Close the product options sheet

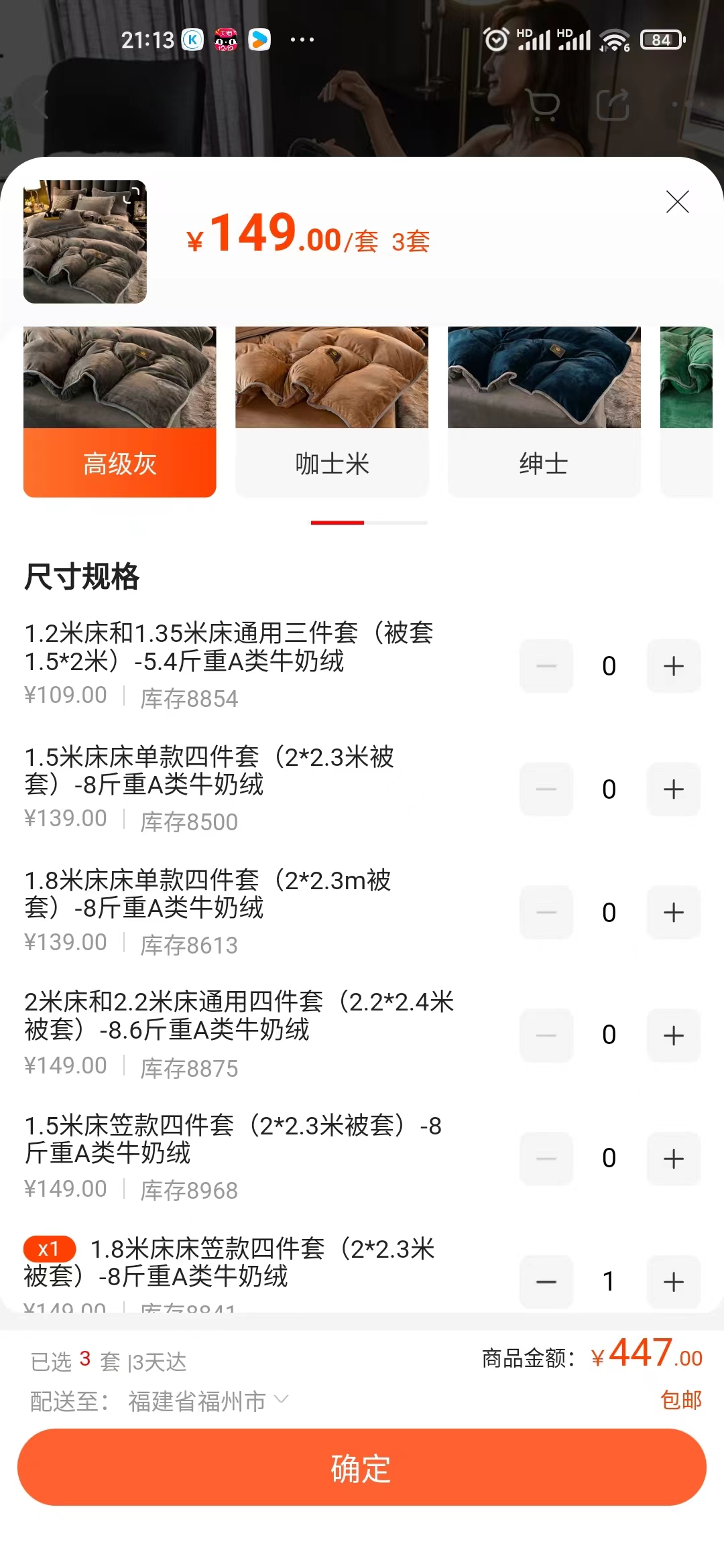677,202
